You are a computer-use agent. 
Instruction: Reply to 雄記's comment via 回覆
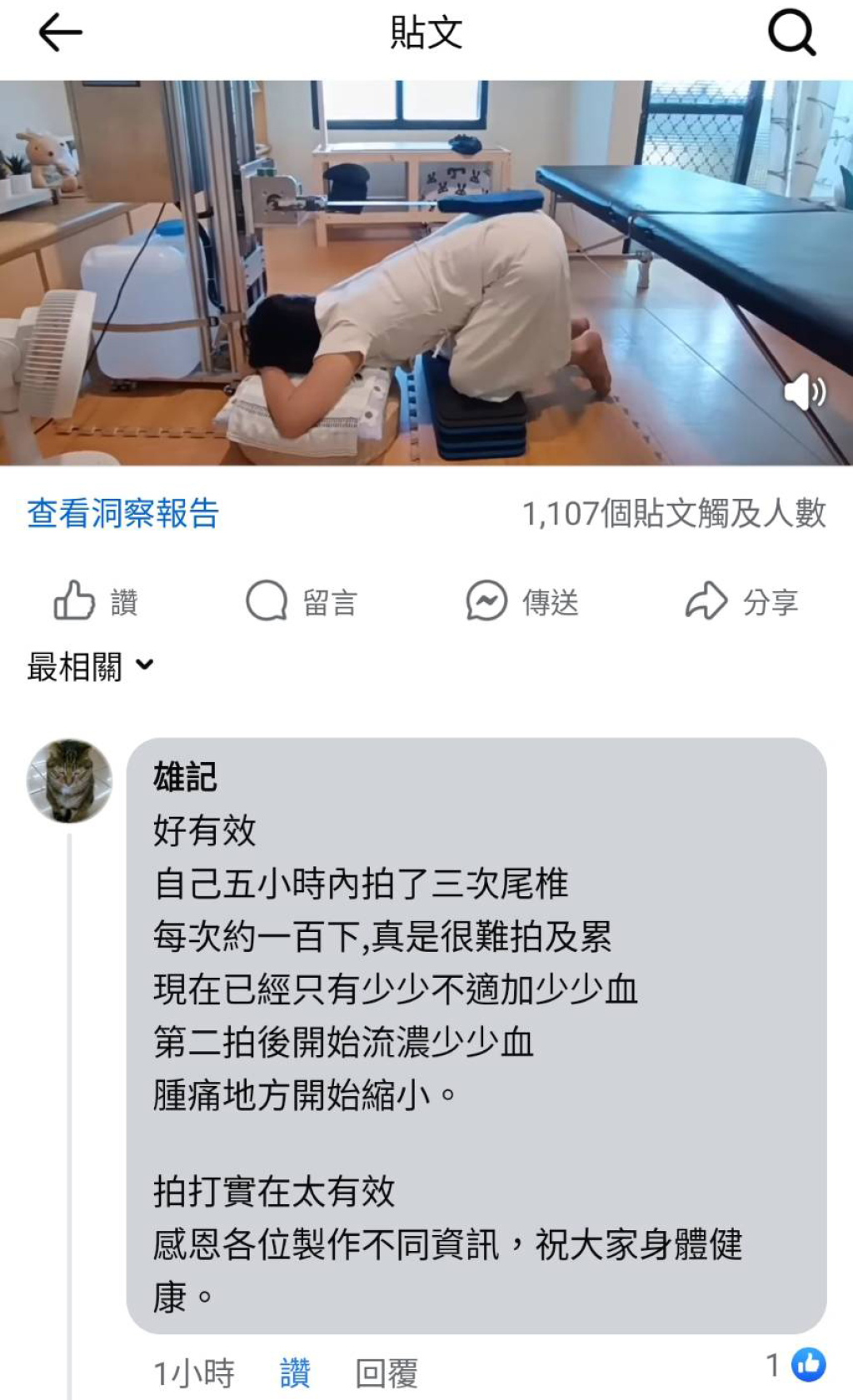tap(387, 1373)
